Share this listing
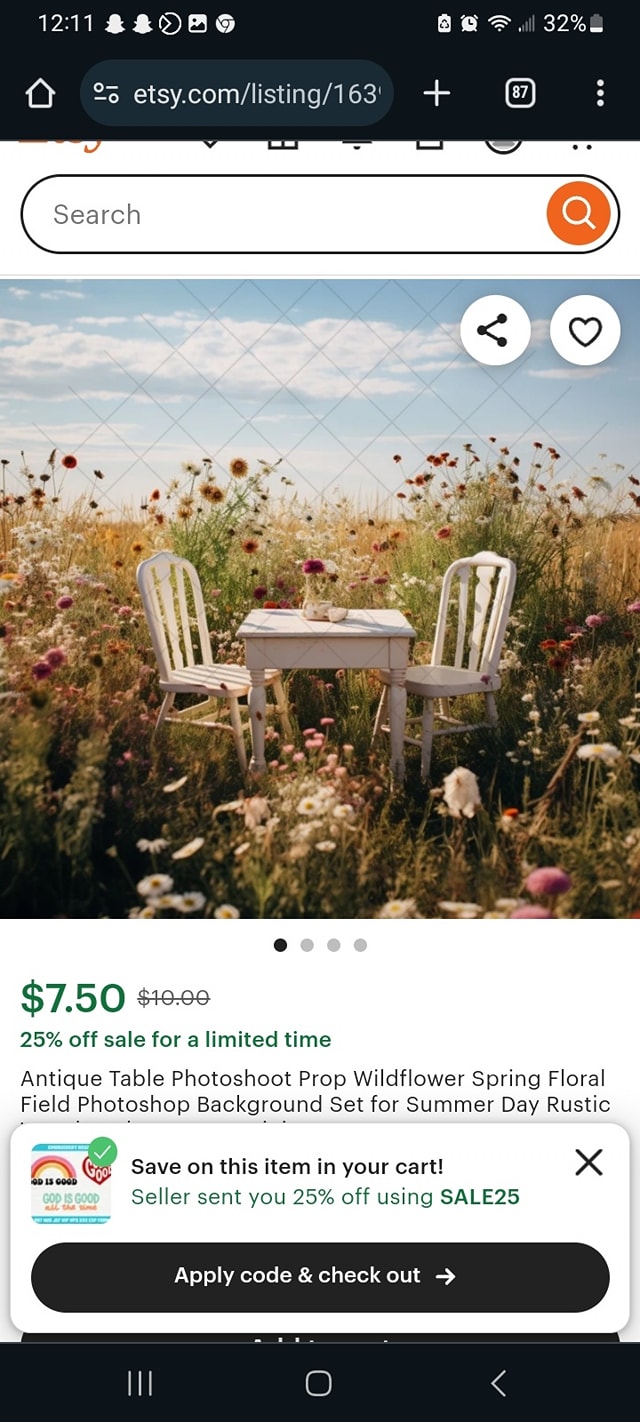Image resolution: width=640 pixels, height=1422 pixels. pyautogui.click(x=495, y=330)
